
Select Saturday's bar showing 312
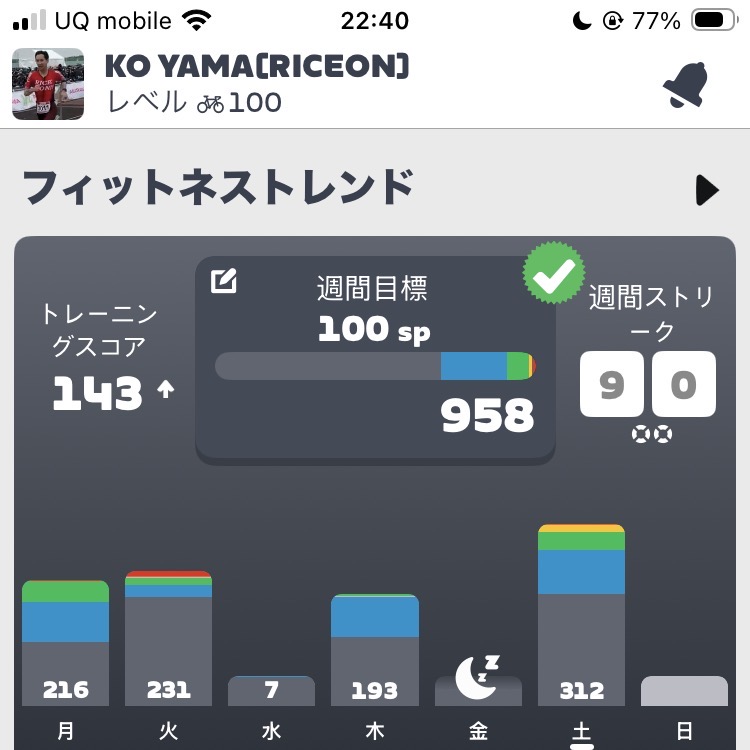[581, 615]
